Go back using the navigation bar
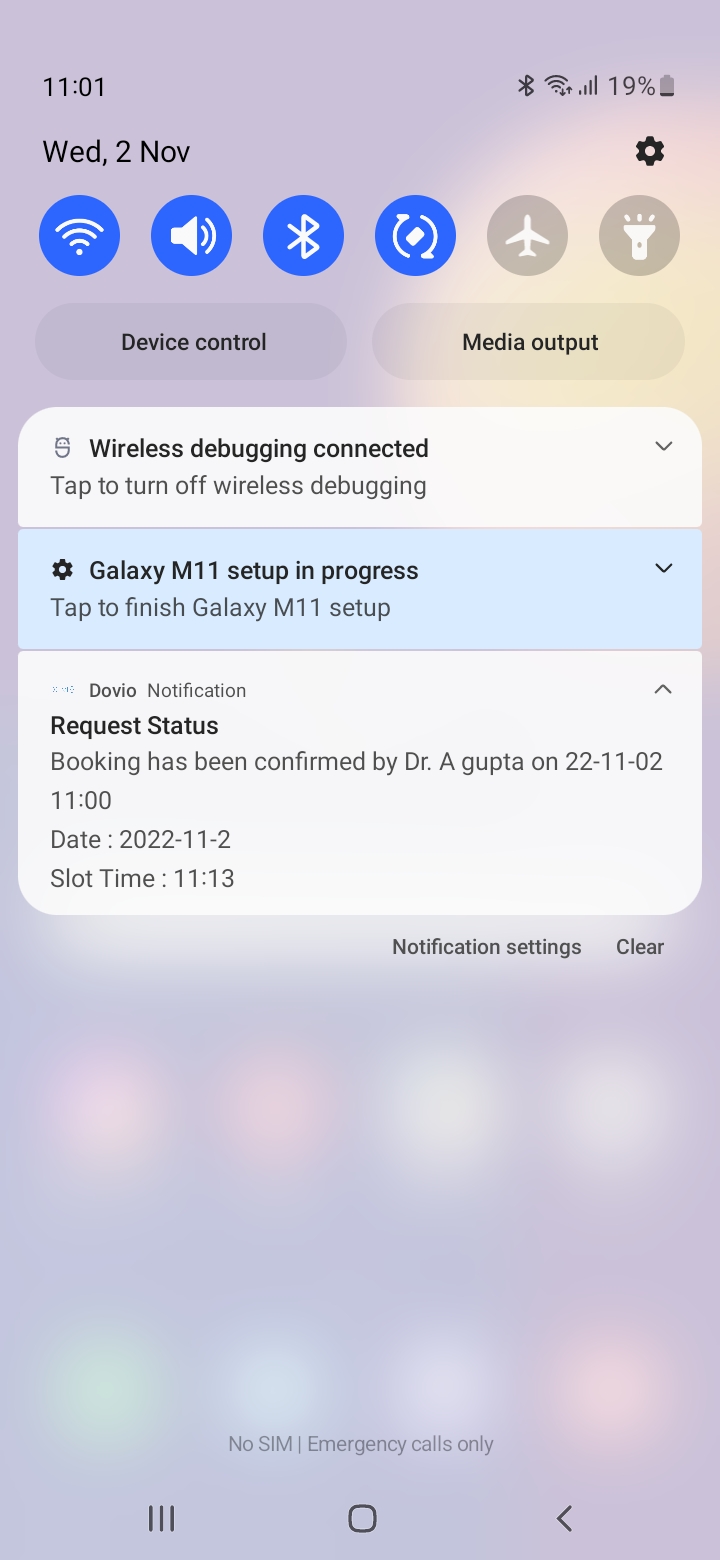The width and height of the screenshot is (720, 1560). point(564,1518)
